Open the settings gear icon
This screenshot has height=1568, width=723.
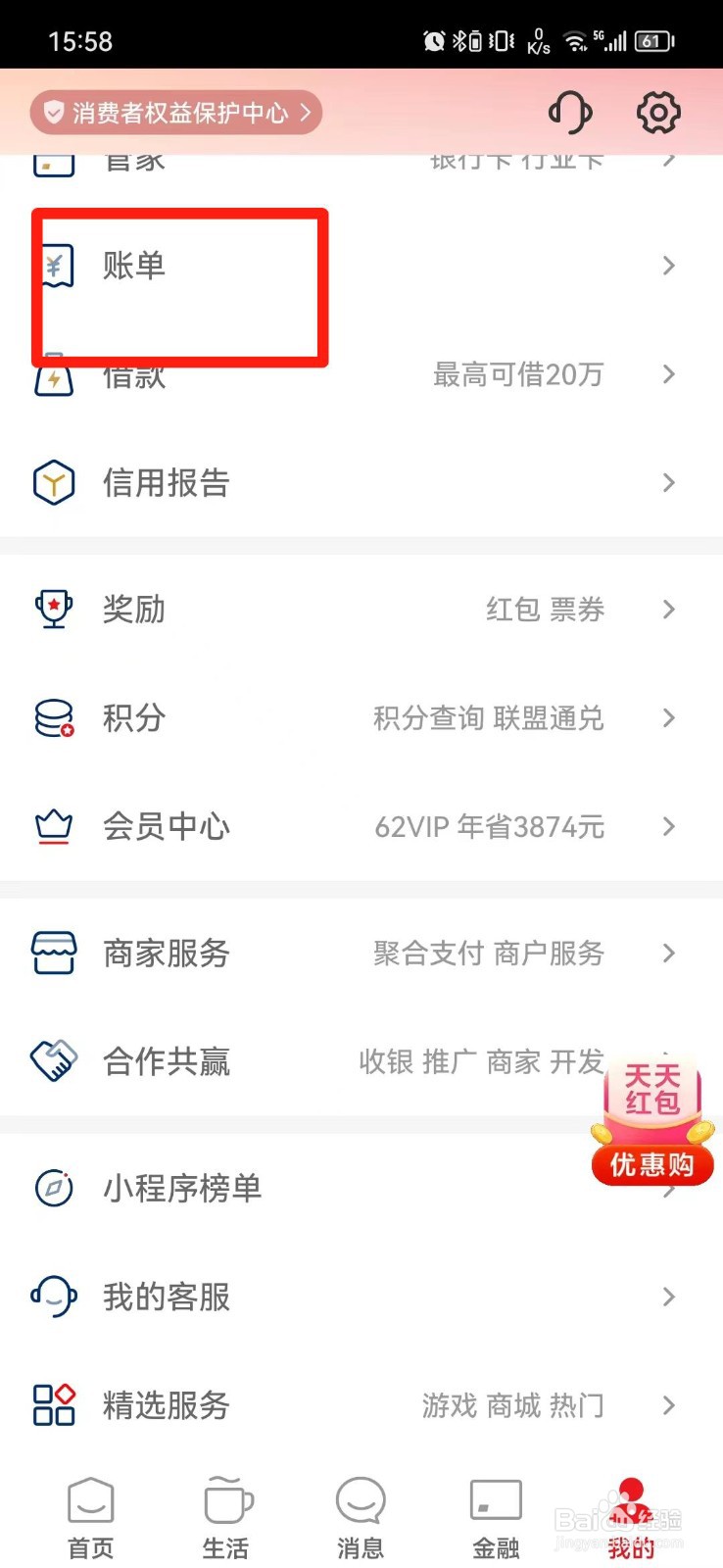pyautogui.click(x=658, y=112)
